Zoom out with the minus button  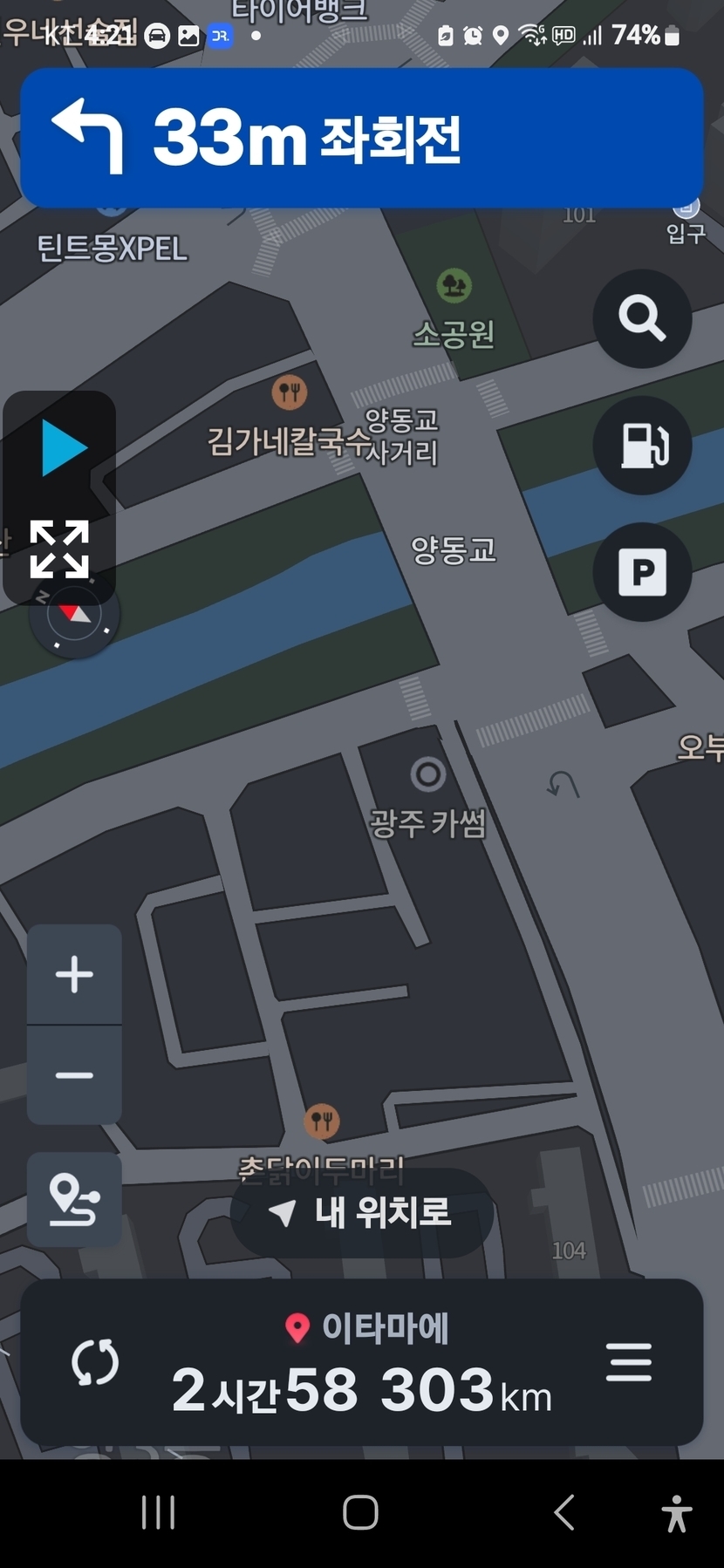point(74,1075)
